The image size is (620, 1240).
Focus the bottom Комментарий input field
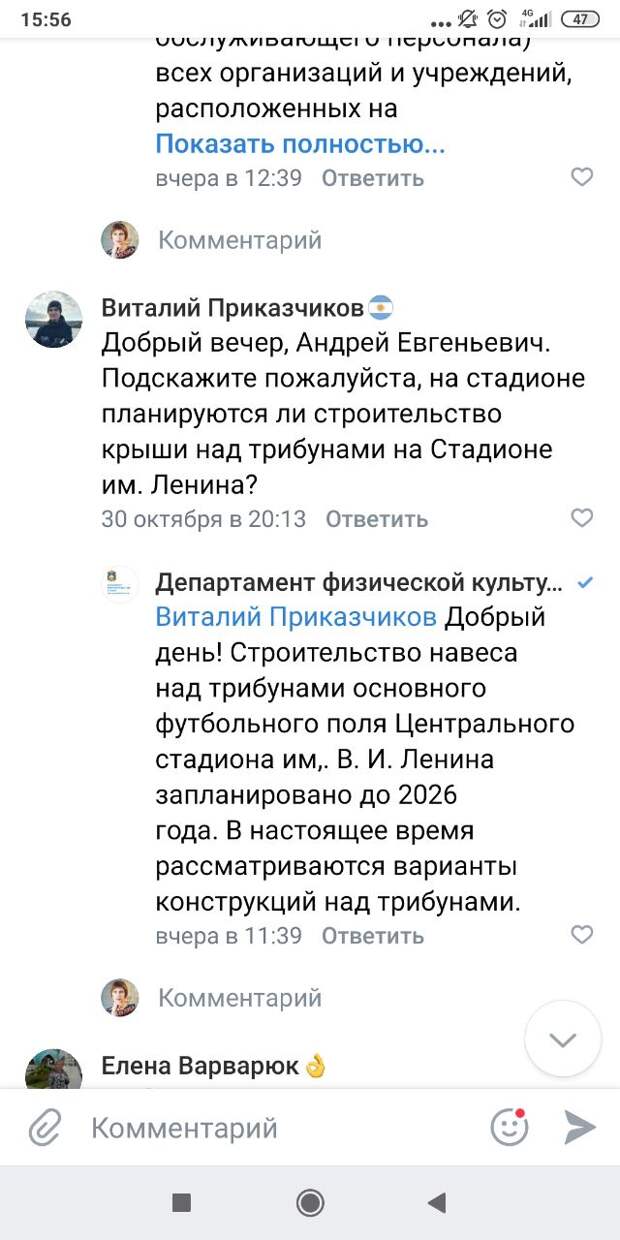point(270,1128)
